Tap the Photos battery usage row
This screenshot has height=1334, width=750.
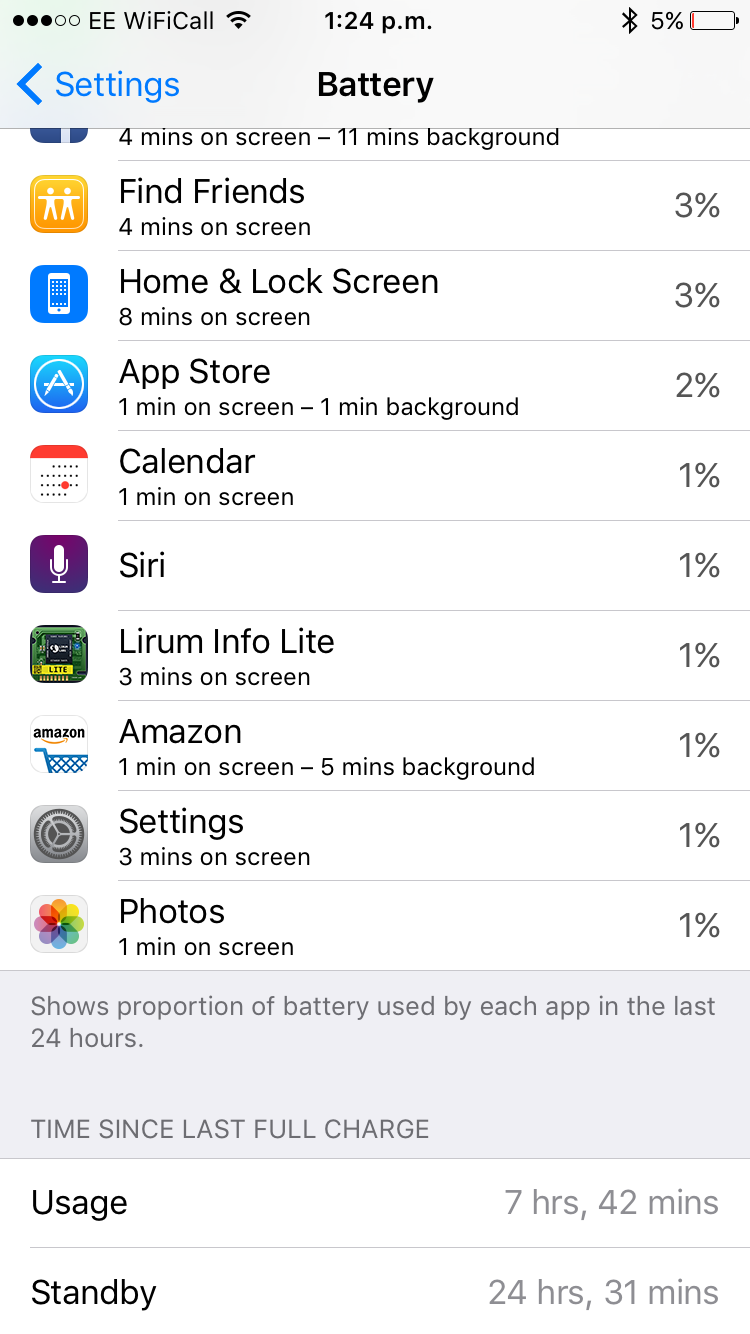point(375,926)
